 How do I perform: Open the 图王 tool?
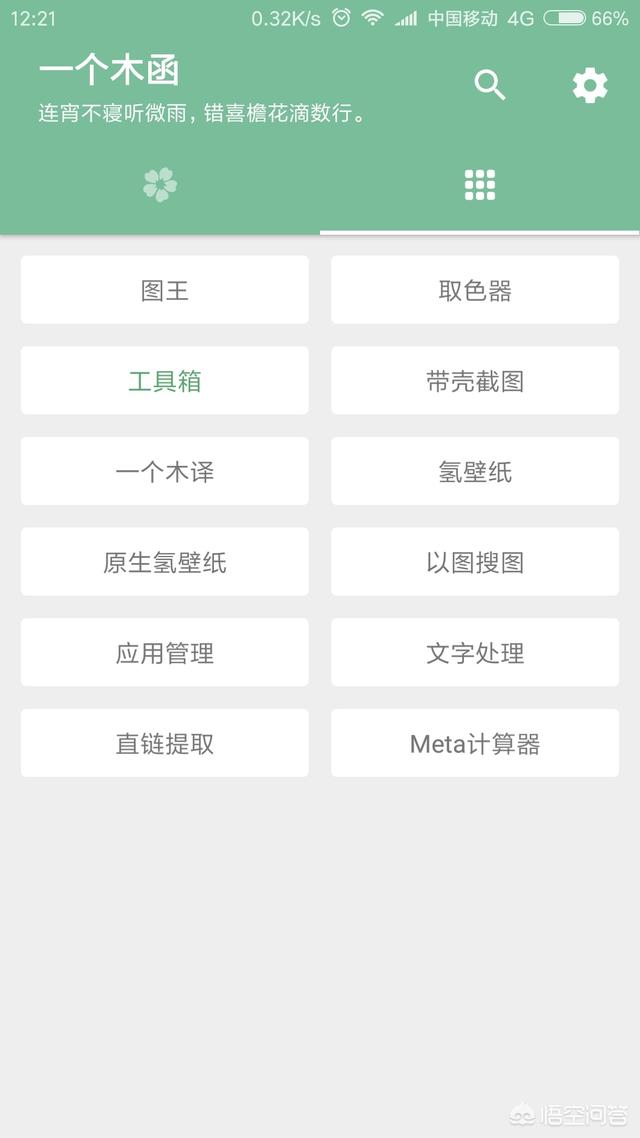[x=165, y=290]
